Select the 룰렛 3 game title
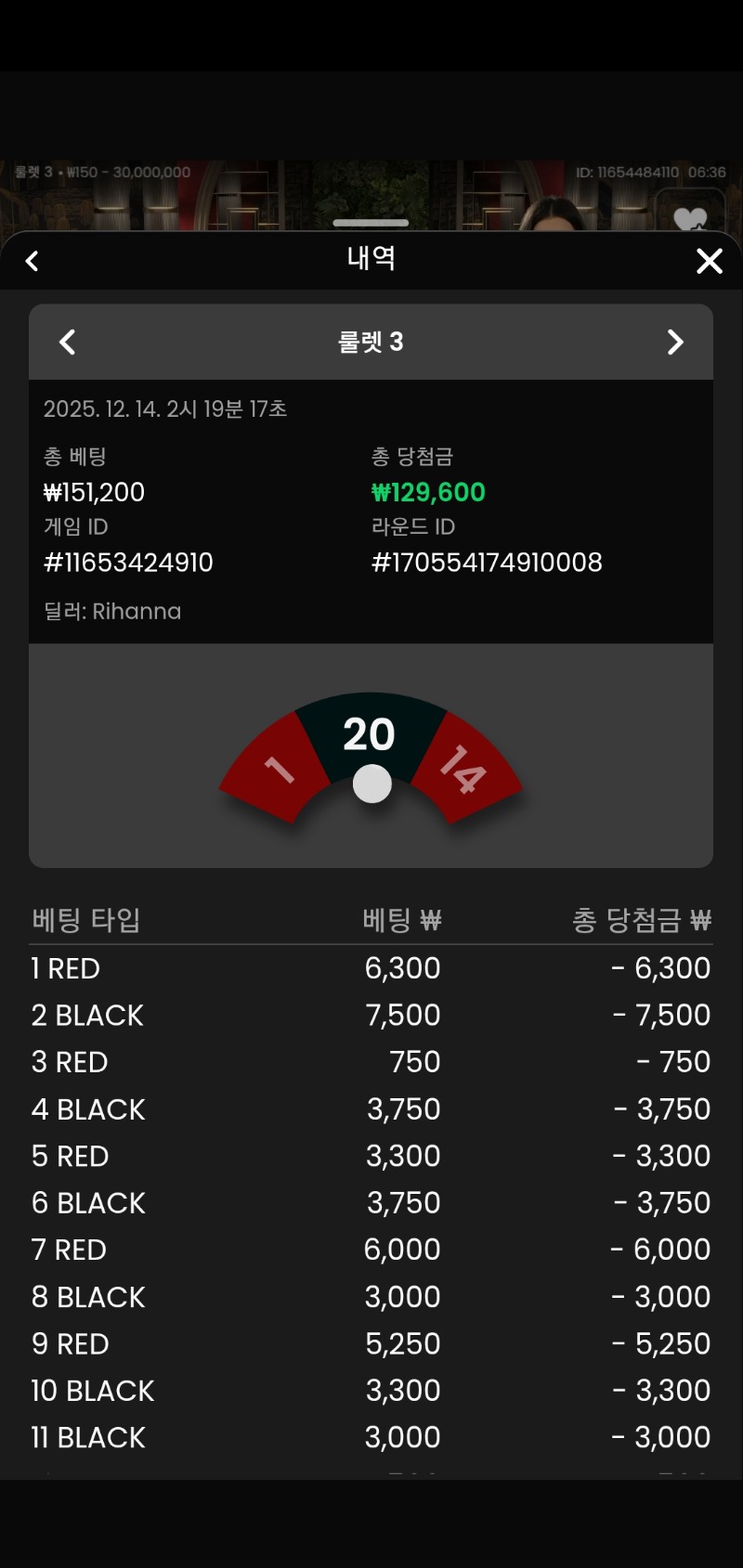Screen dimensions: 743x1568 pos(371,342)
